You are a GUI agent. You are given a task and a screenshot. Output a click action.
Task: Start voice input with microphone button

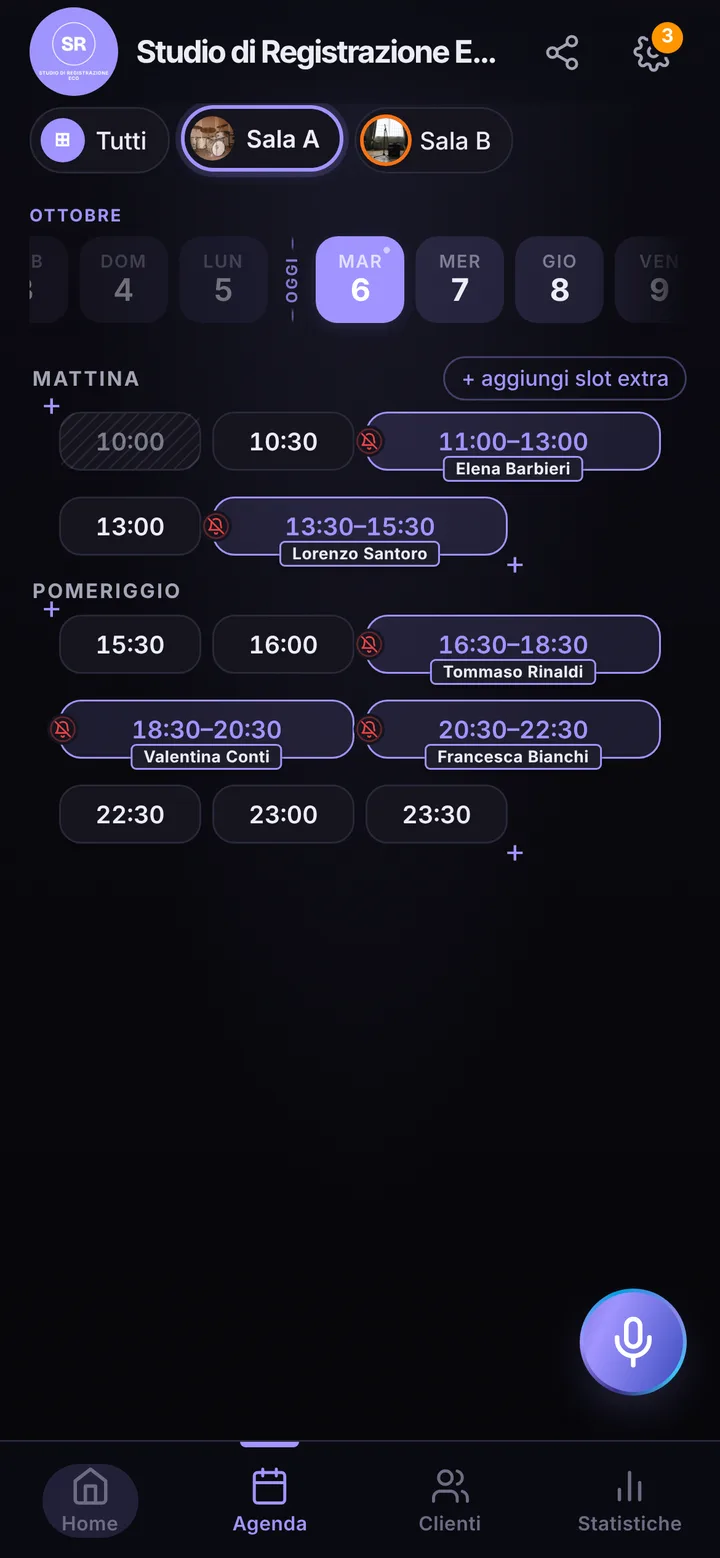point(633,1342)
